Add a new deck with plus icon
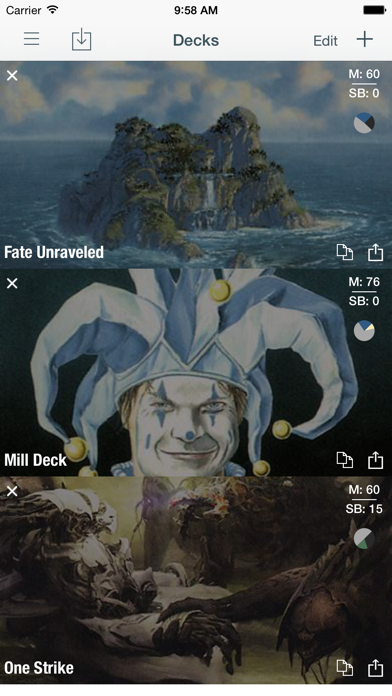Image resolution: width=392 pixels, height=696 pixels. [x=364, y=40]
